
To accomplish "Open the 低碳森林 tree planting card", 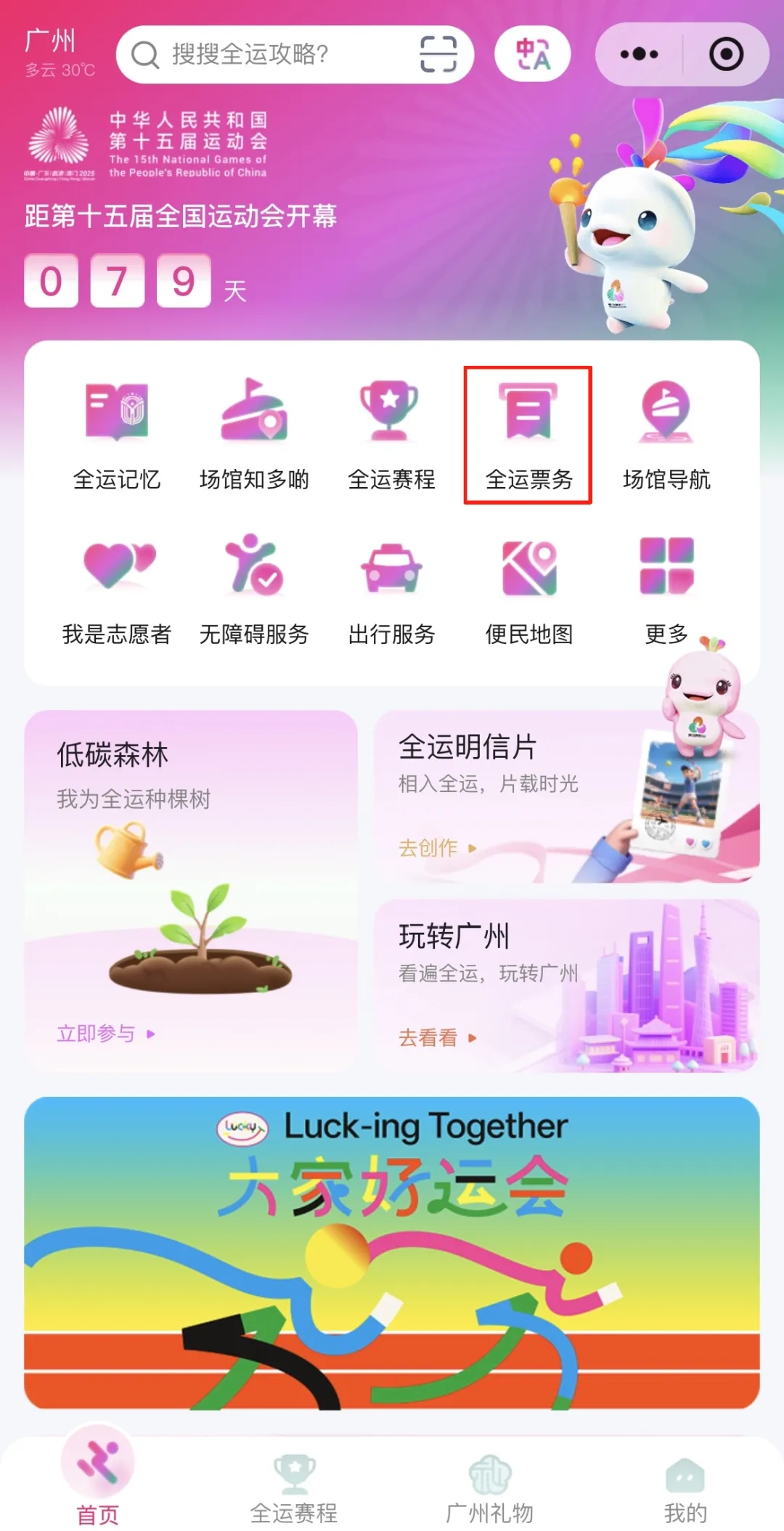I will (190, 891).
